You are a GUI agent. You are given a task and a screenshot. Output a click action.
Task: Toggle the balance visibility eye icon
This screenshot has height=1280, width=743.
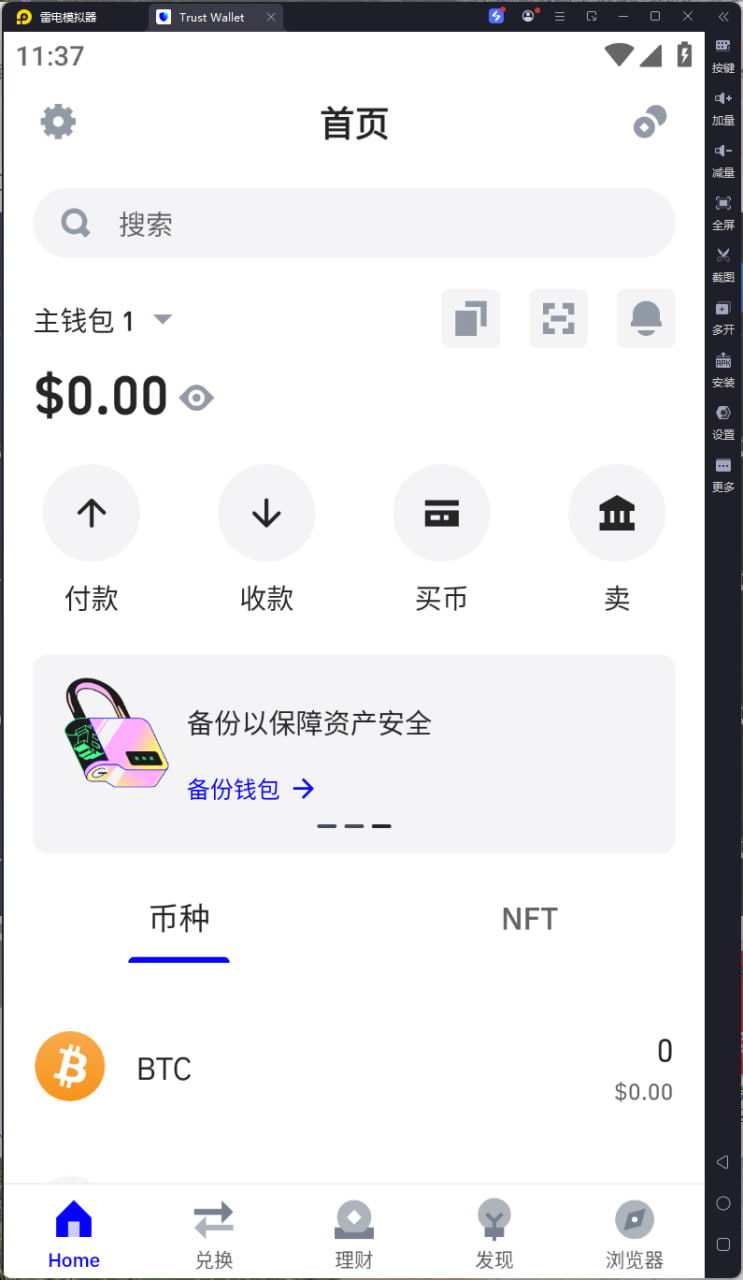pos(197,397)
